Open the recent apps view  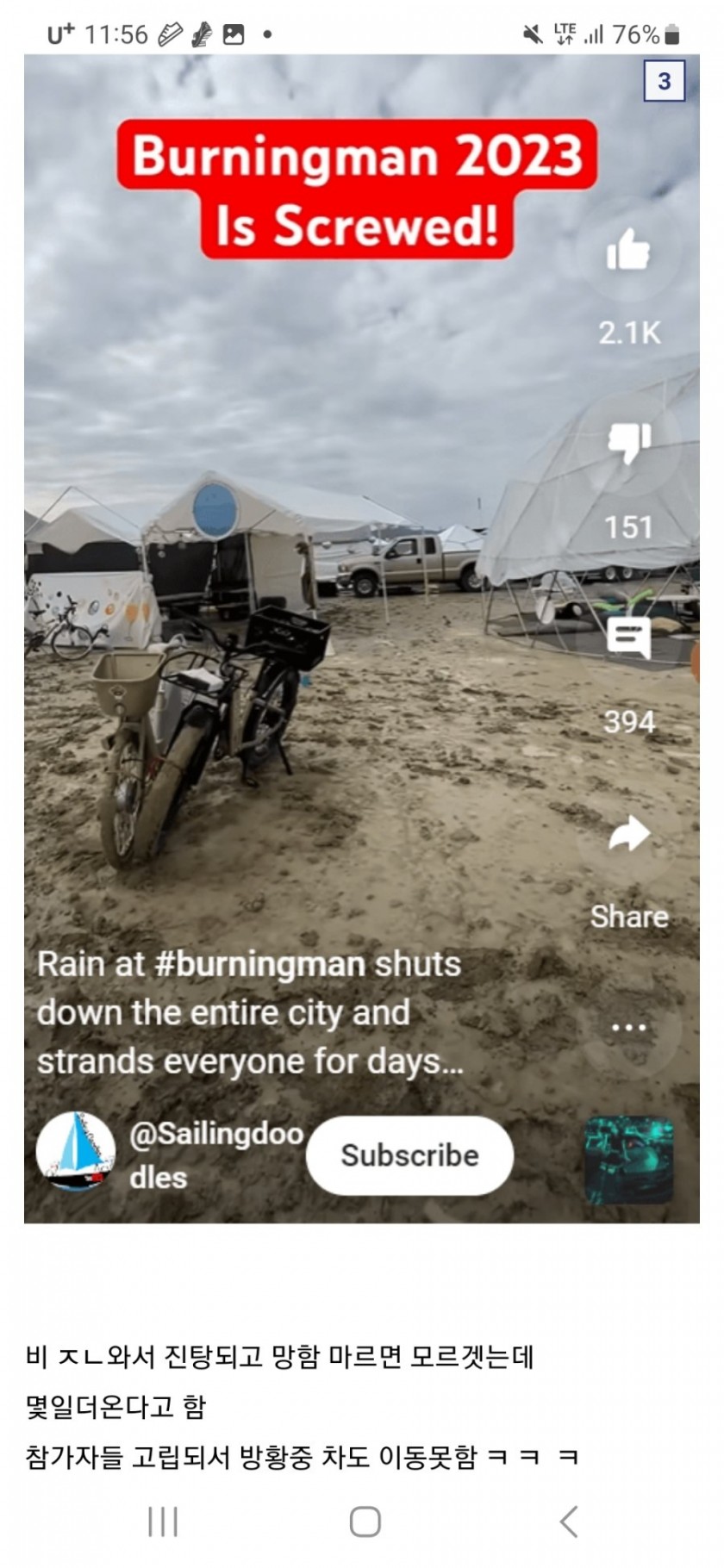click(x=163, y=1521)
